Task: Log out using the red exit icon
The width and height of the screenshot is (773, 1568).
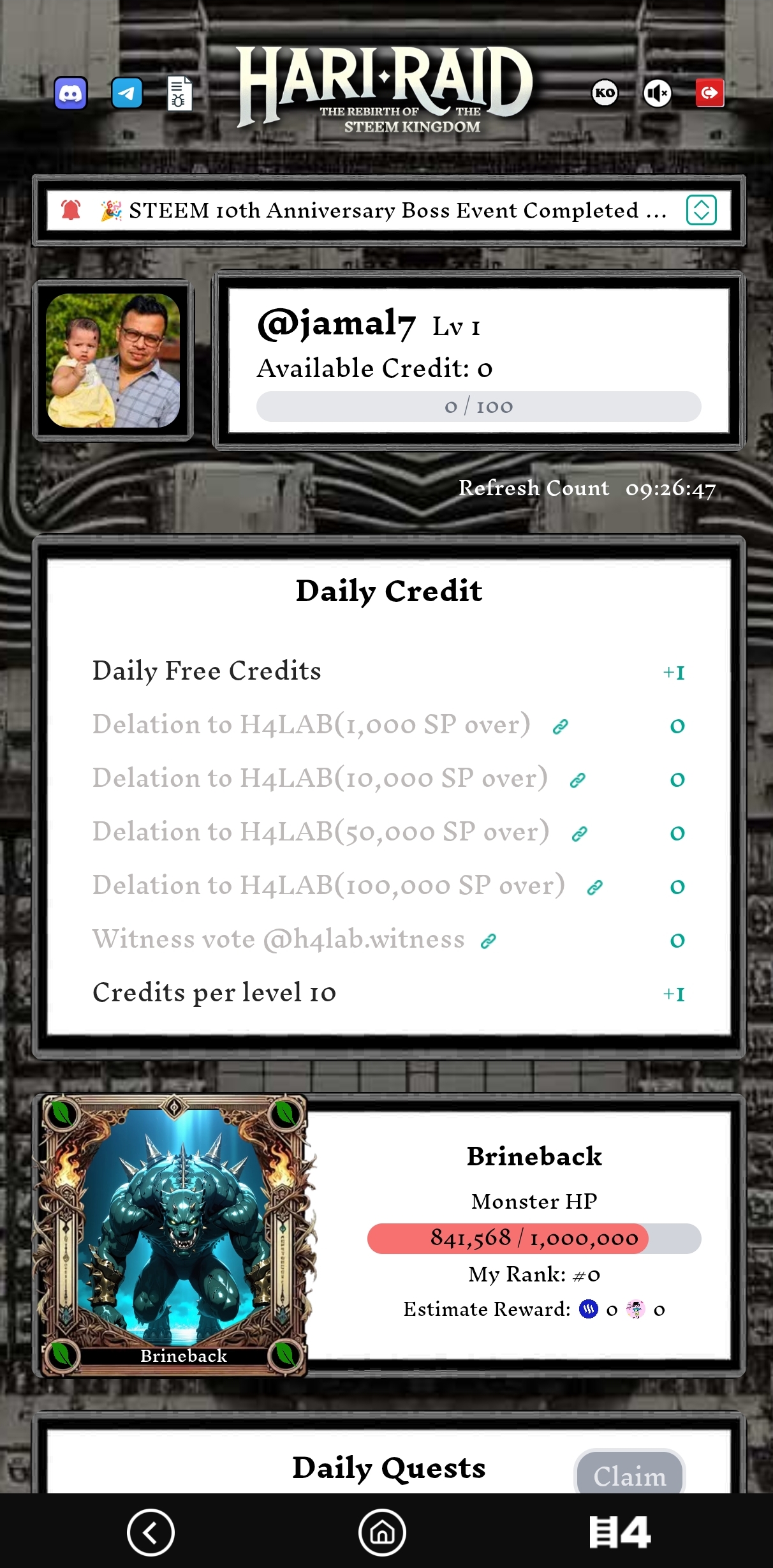Action: 709,93
